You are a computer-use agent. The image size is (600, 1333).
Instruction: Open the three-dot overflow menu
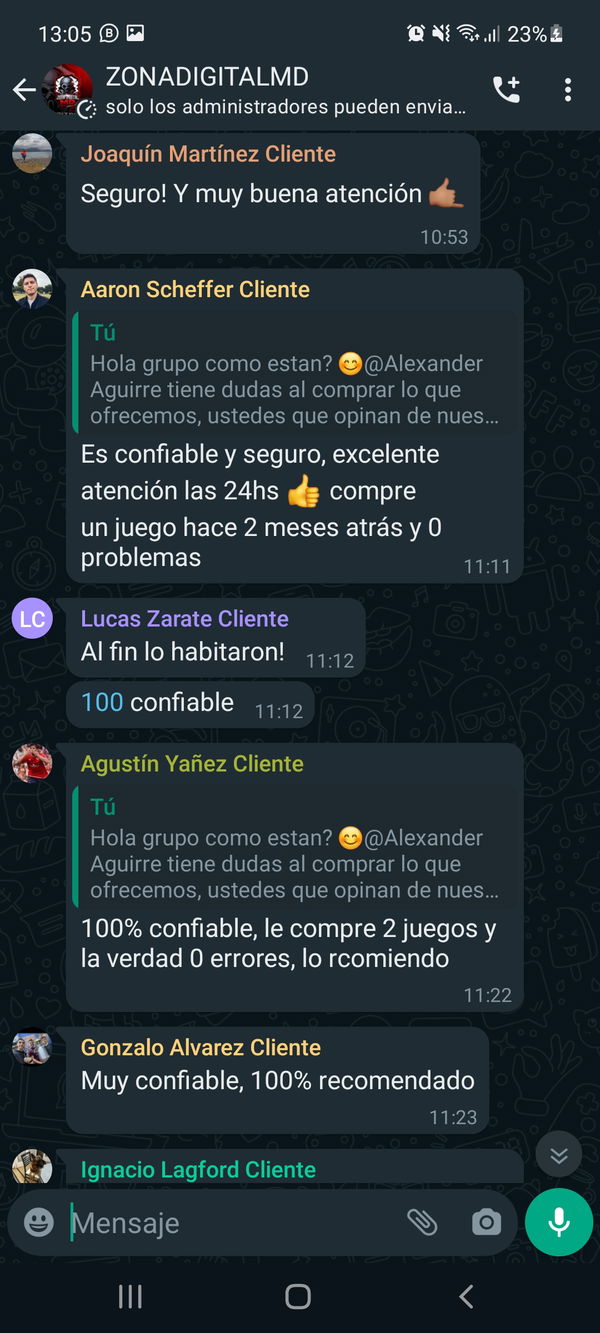coord(567,90)
